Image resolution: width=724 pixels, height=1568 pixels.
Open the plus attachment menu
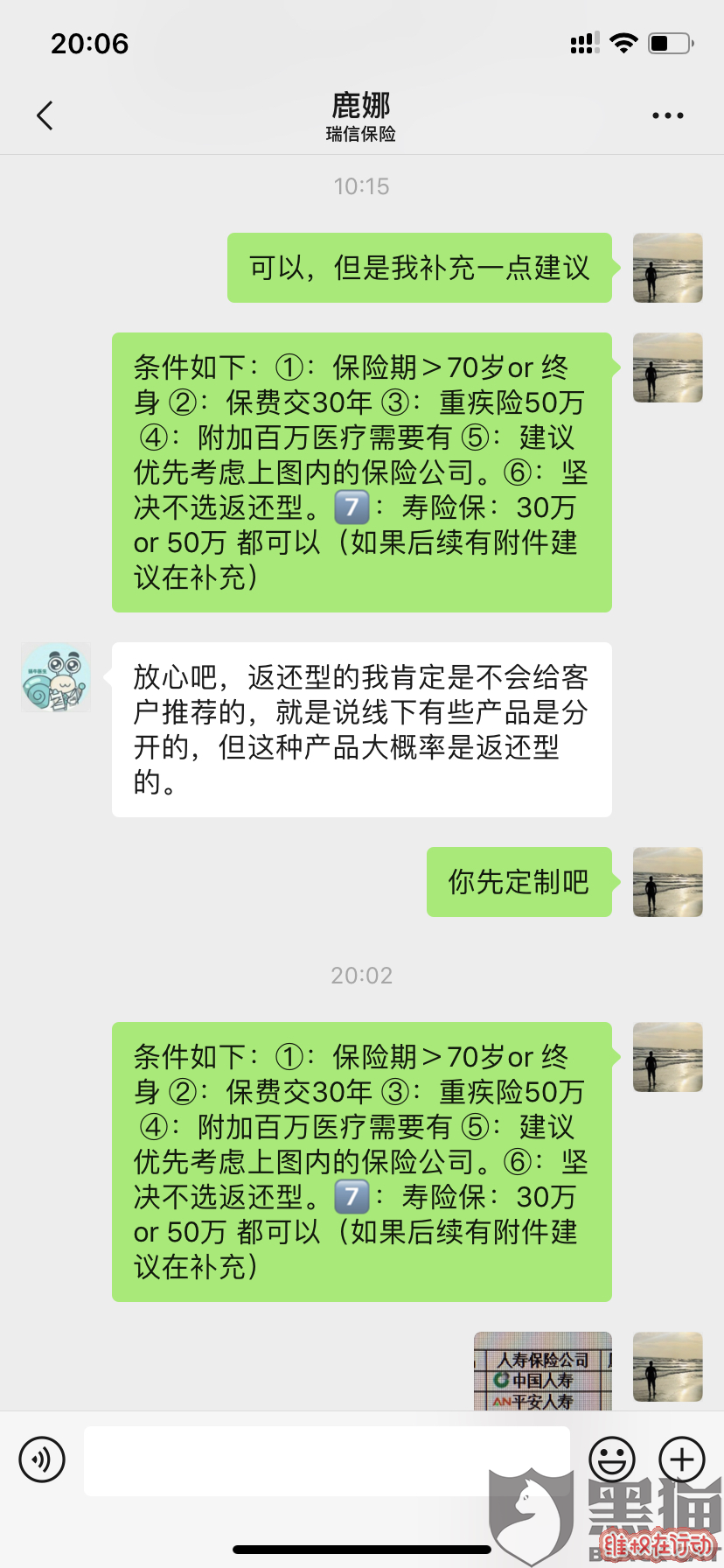682,1459
